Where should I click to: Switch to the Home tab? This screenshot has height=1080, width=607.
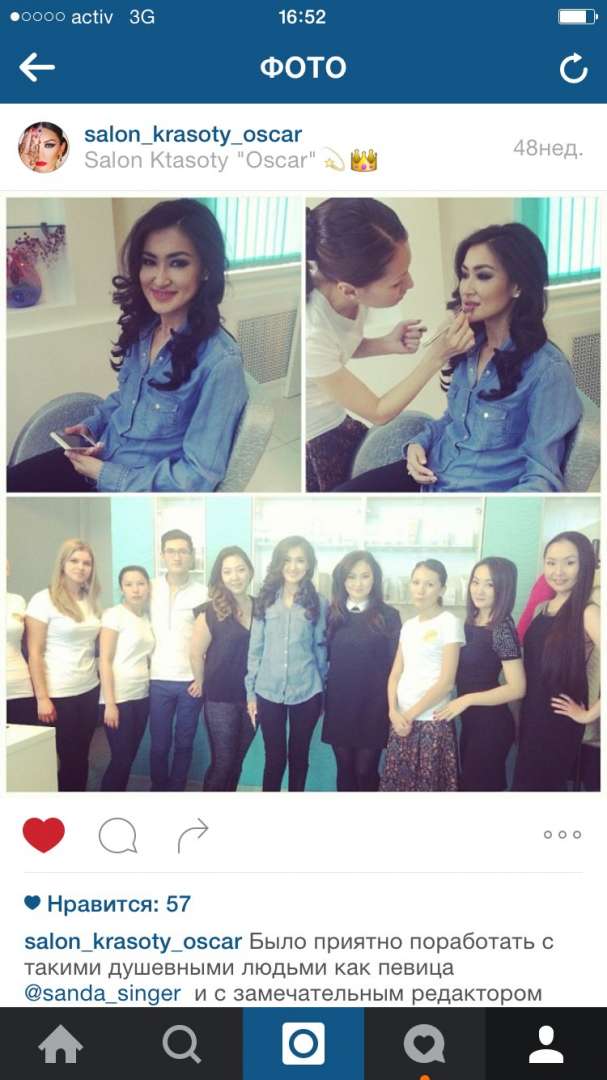61,1043
